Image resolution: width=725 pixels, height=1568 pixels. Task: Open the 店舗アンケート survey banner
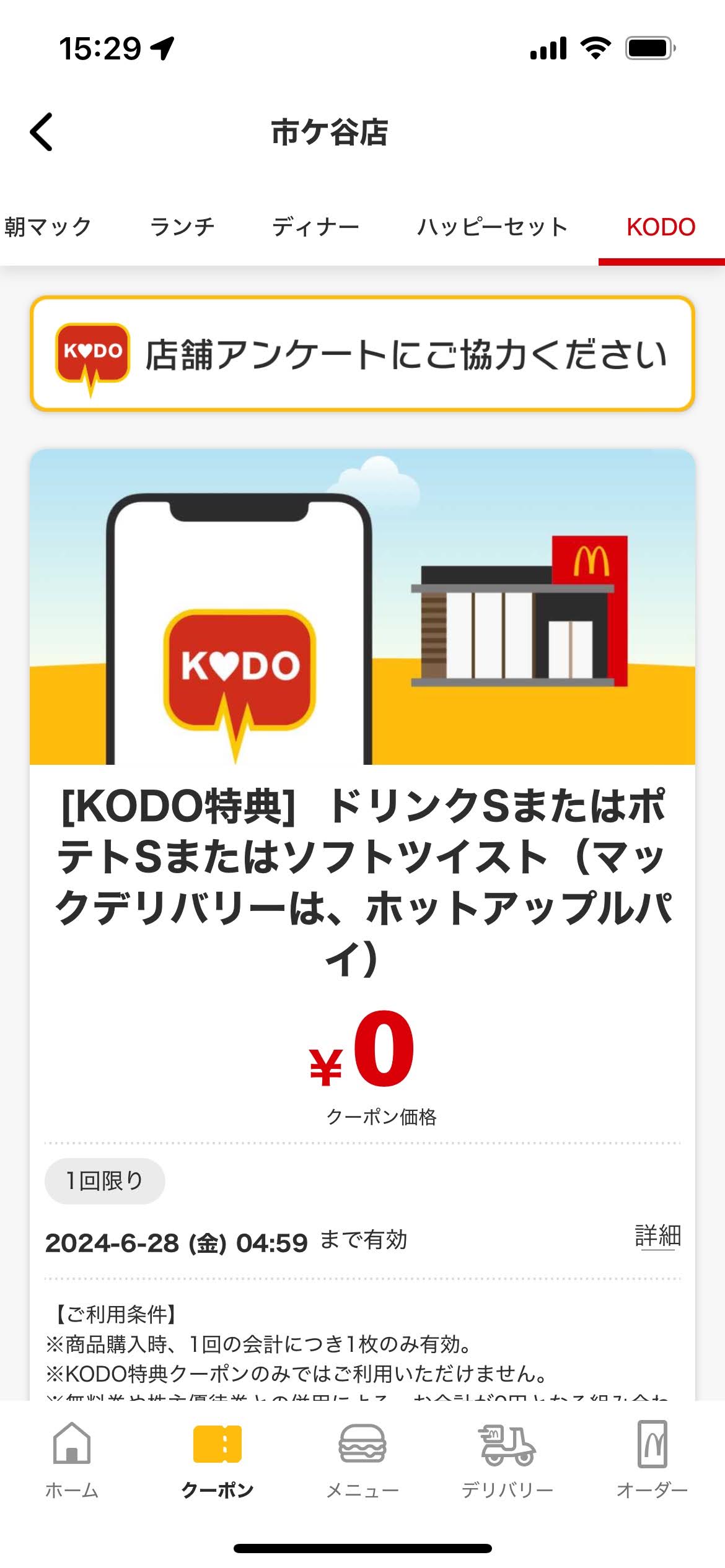tap(362, 354)
